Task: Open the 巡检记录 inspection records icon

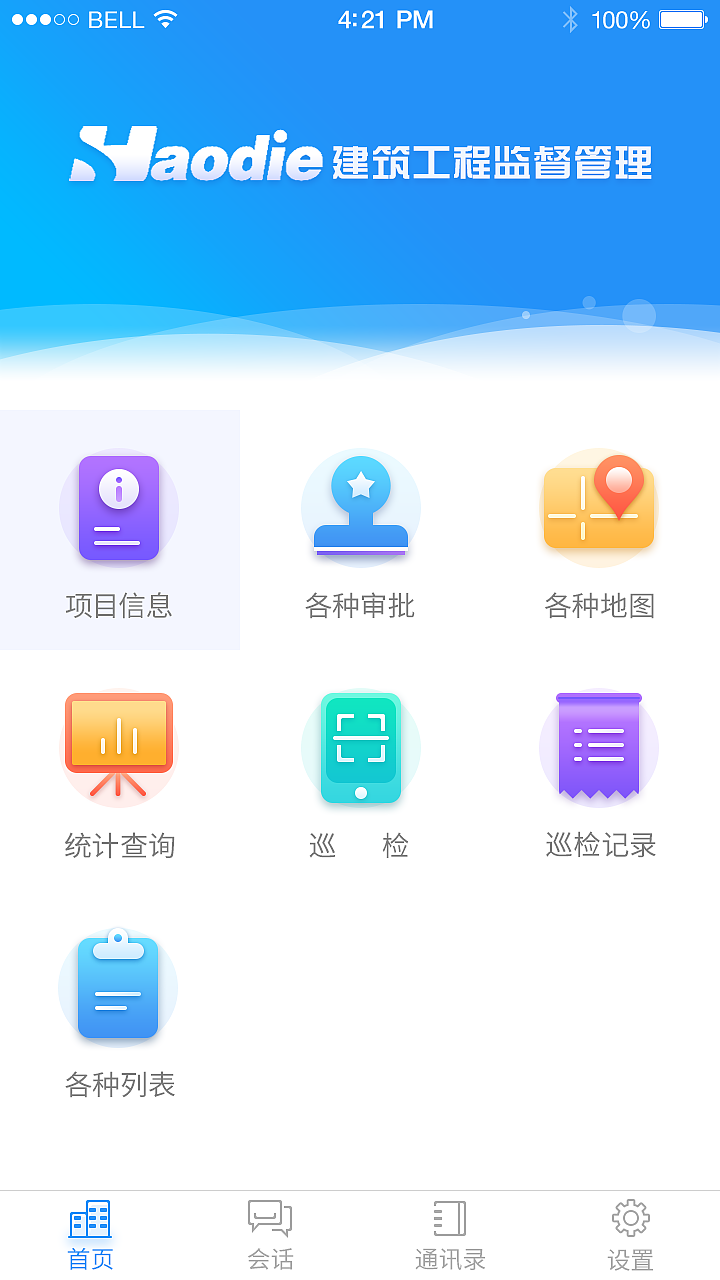Action: [598, 747]
